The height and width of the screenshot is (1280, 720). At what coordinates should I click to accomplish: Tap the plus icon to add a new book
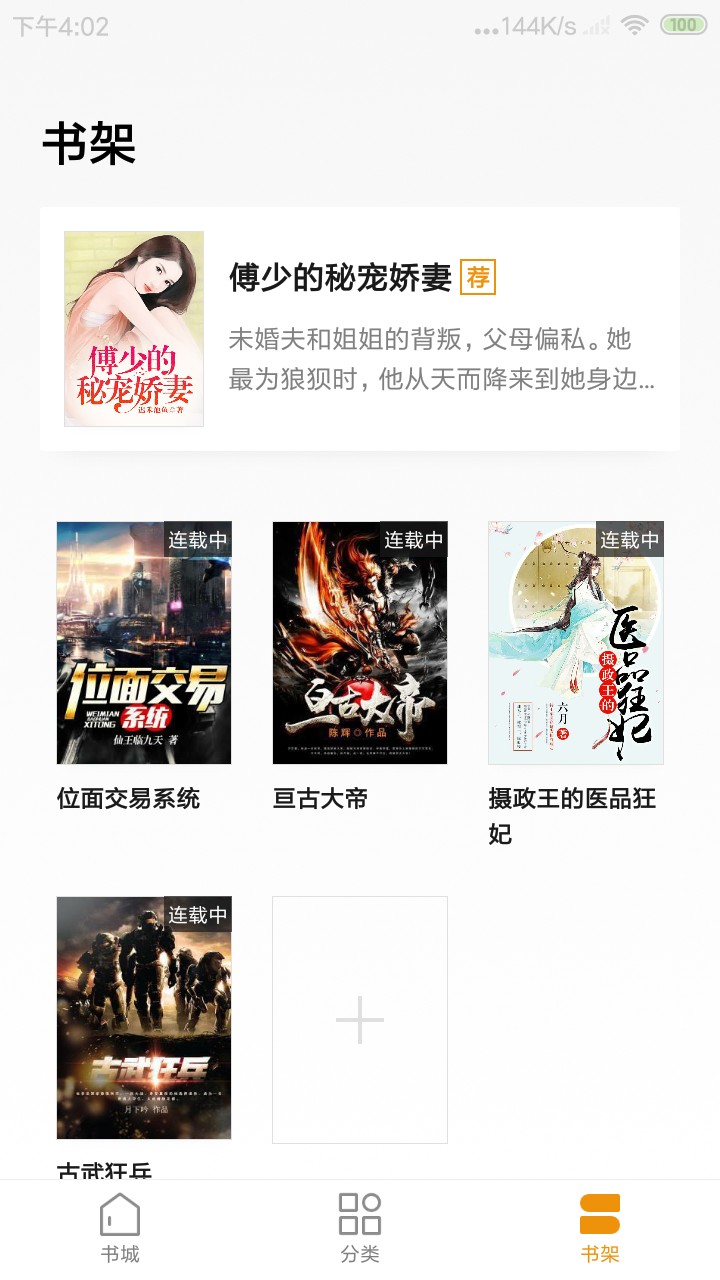tap(360, 1019)
